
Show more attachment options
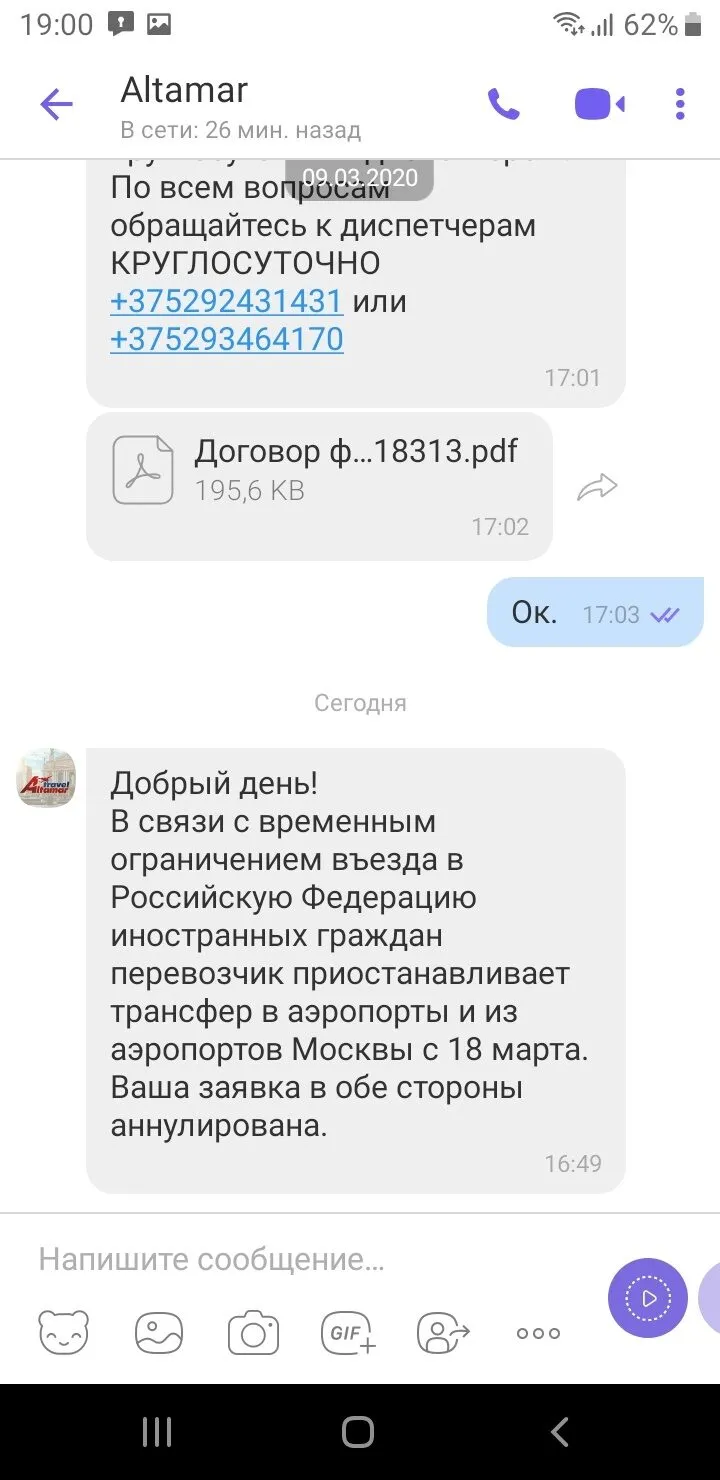coord(538,1332)
